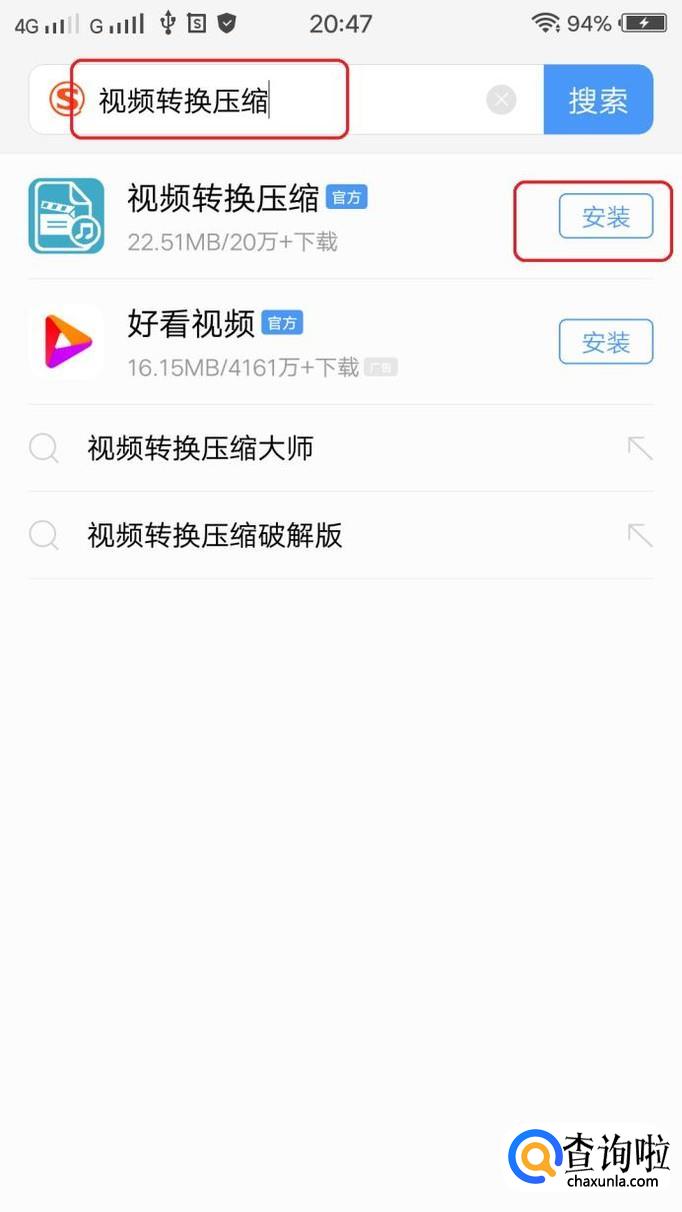The width and height of the screenshot is (682, 1212).
Task: Fill search with 视频转换压缩破解版 using its arrow
Action: pos(640,535)
